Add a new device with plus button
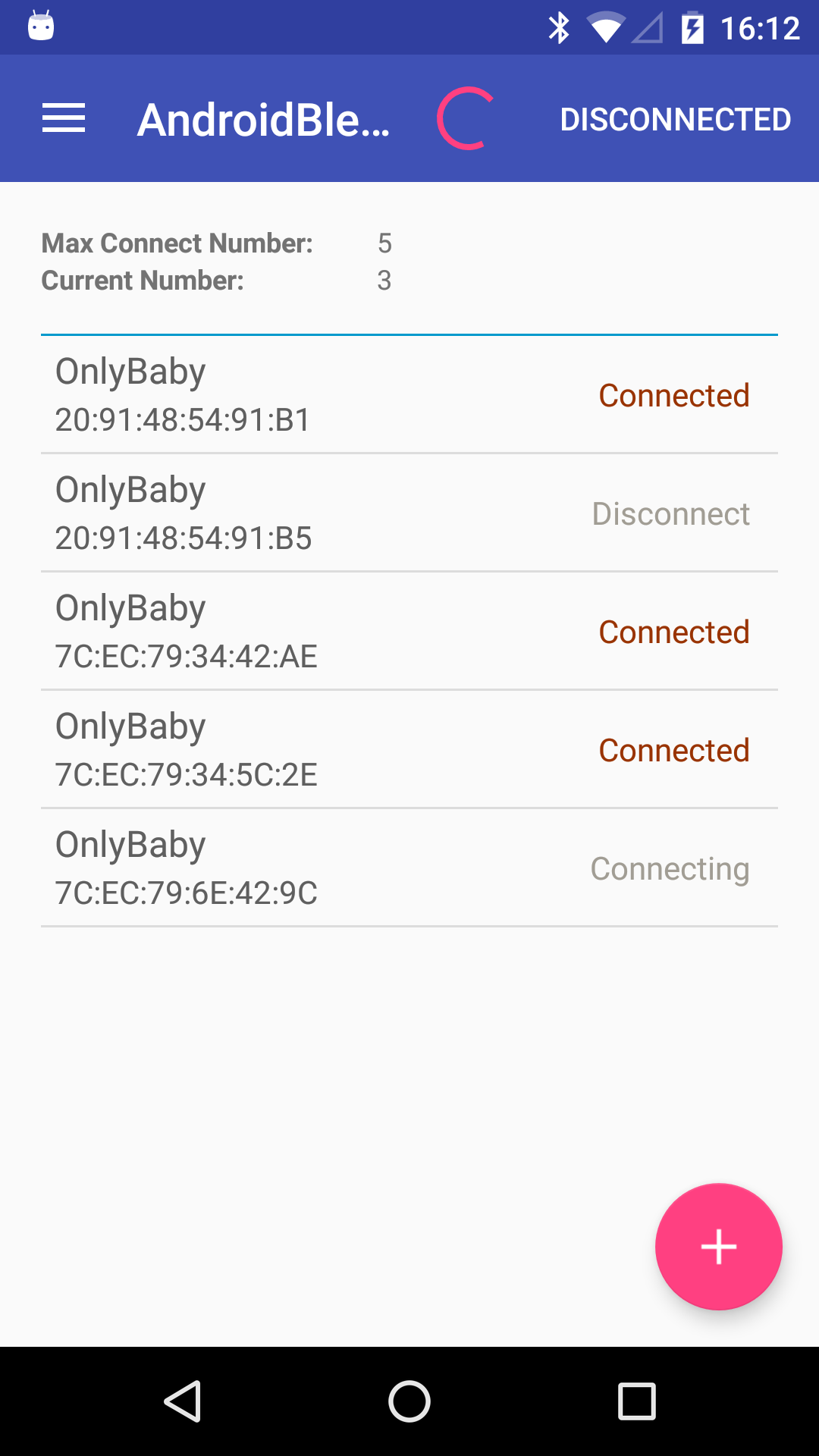Screen dimensions: 819x1456 point(718,1246)
